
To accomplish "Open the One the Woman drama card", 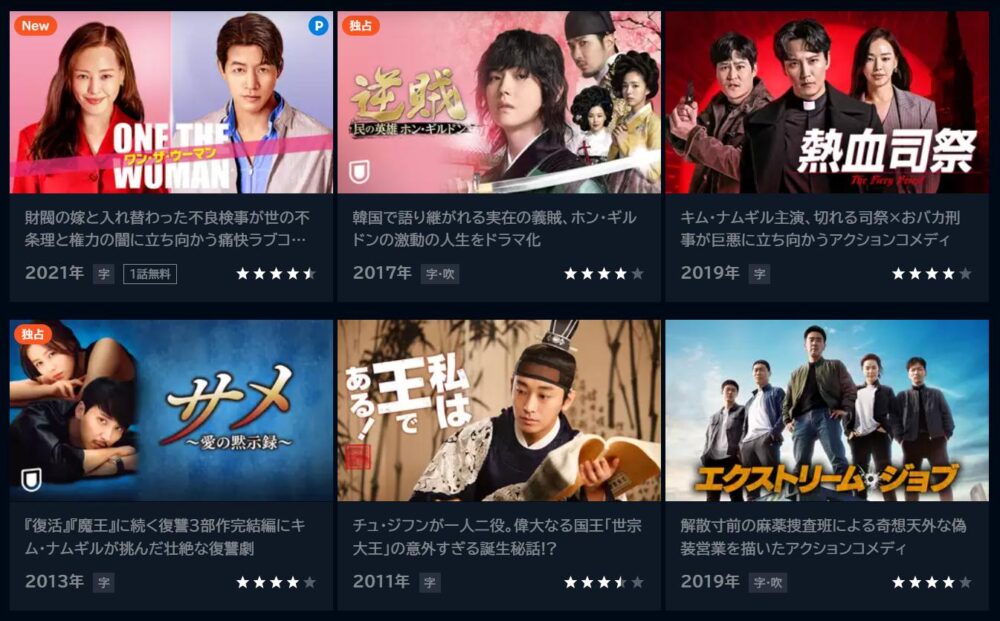I will (171, 103).
